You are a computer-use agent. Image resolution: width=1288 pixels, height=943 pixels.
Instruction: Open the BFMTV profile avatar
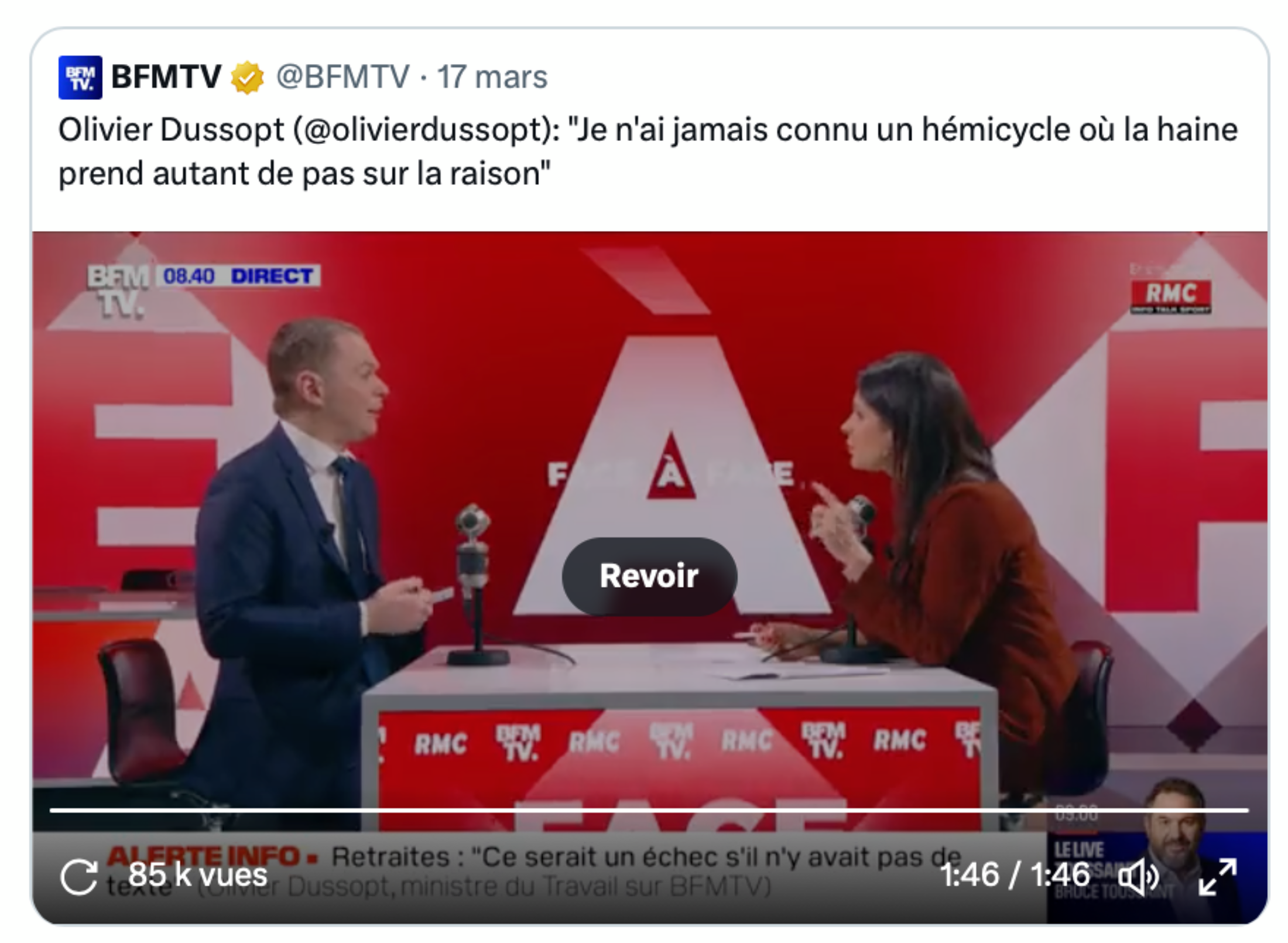pyautogui.click(x=80, y=77)
